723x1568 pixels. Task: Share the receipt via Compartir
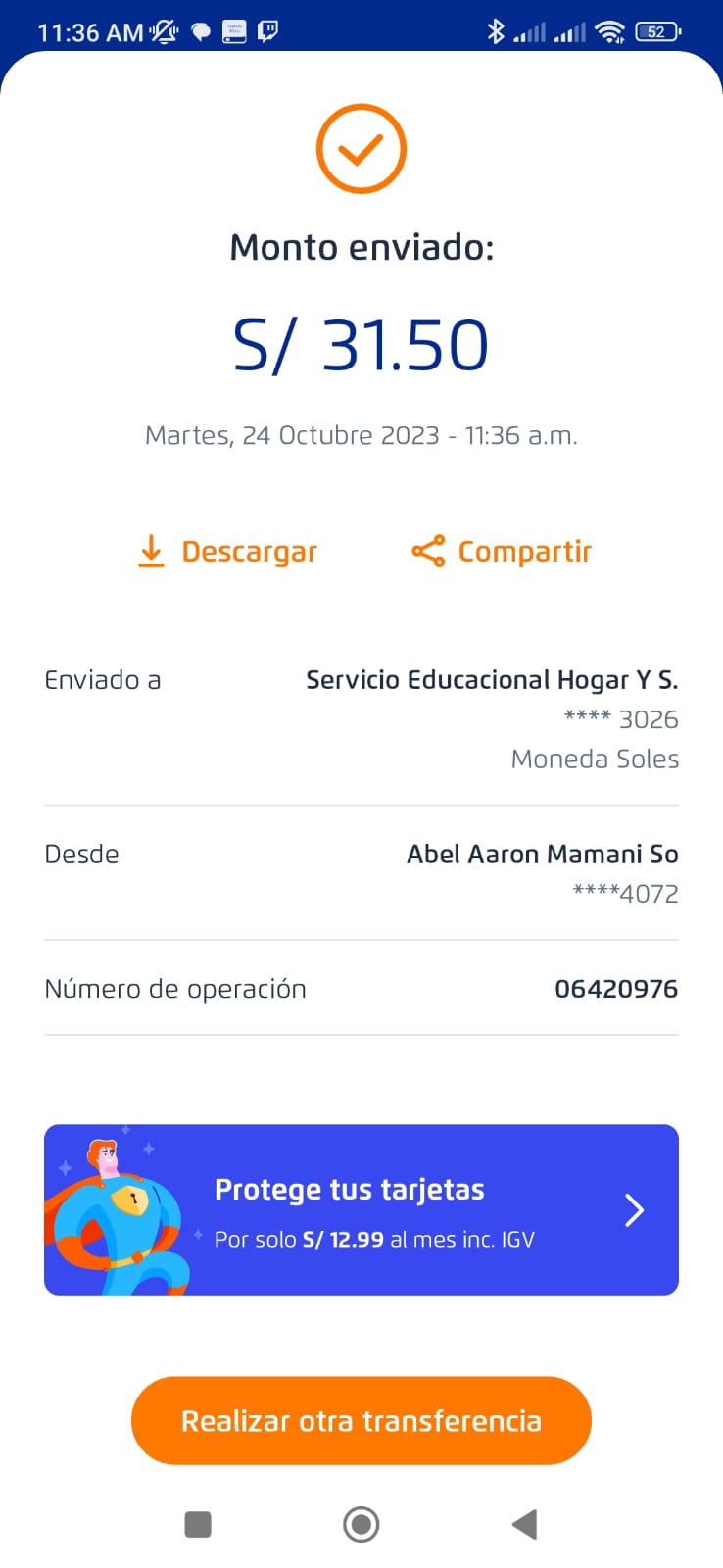click(502, 552)
